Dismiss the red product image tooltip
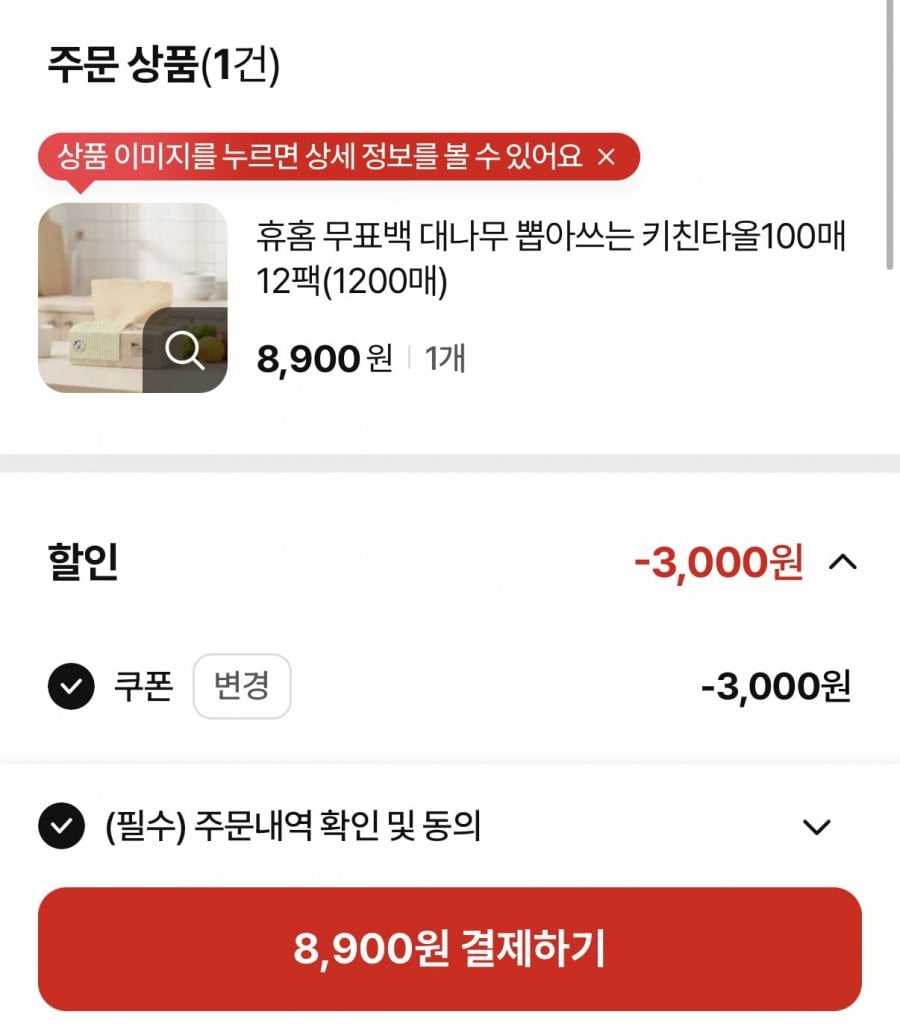The height and width of the screenshot is (1032, 900). click(x=605, y=157)
